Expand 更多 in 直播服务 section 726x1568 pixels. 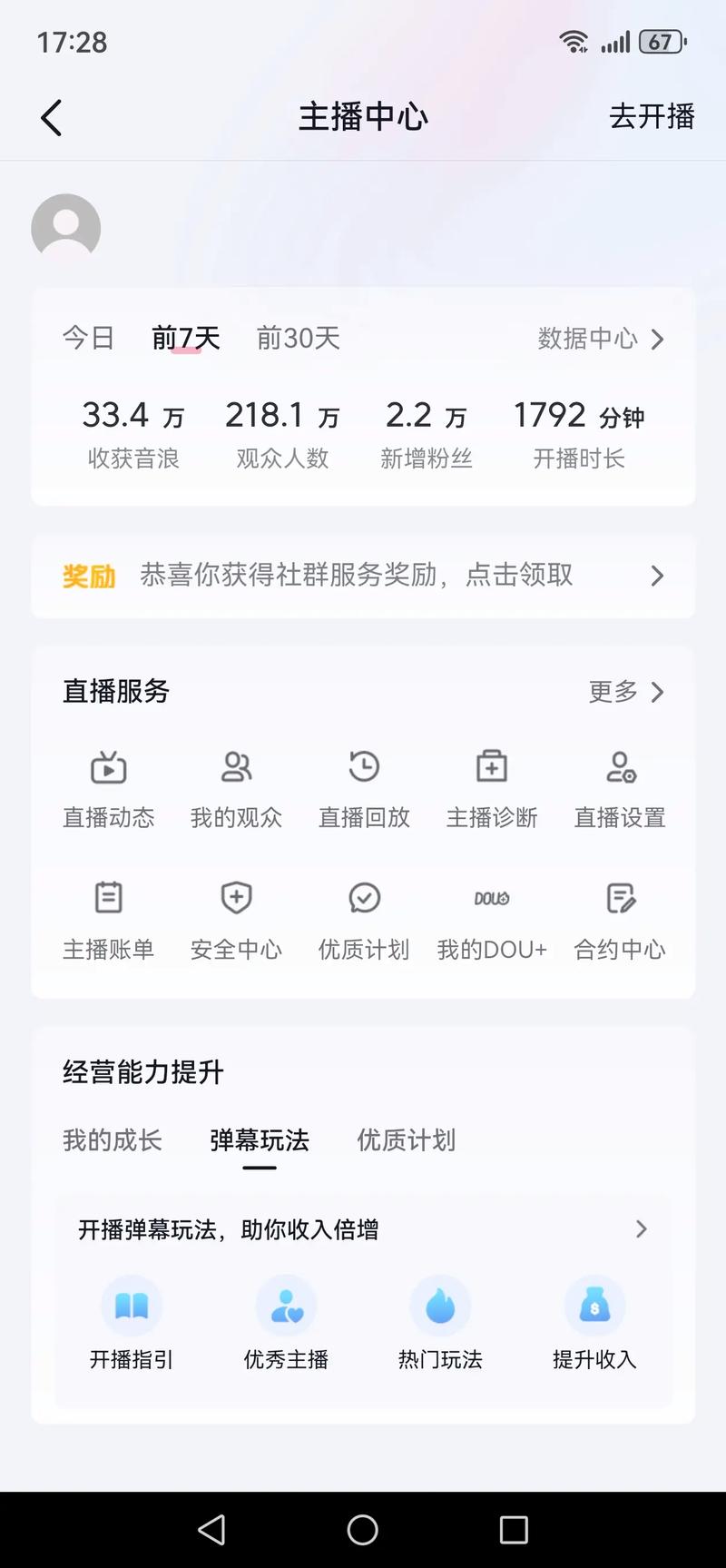(x=626, y=692)
